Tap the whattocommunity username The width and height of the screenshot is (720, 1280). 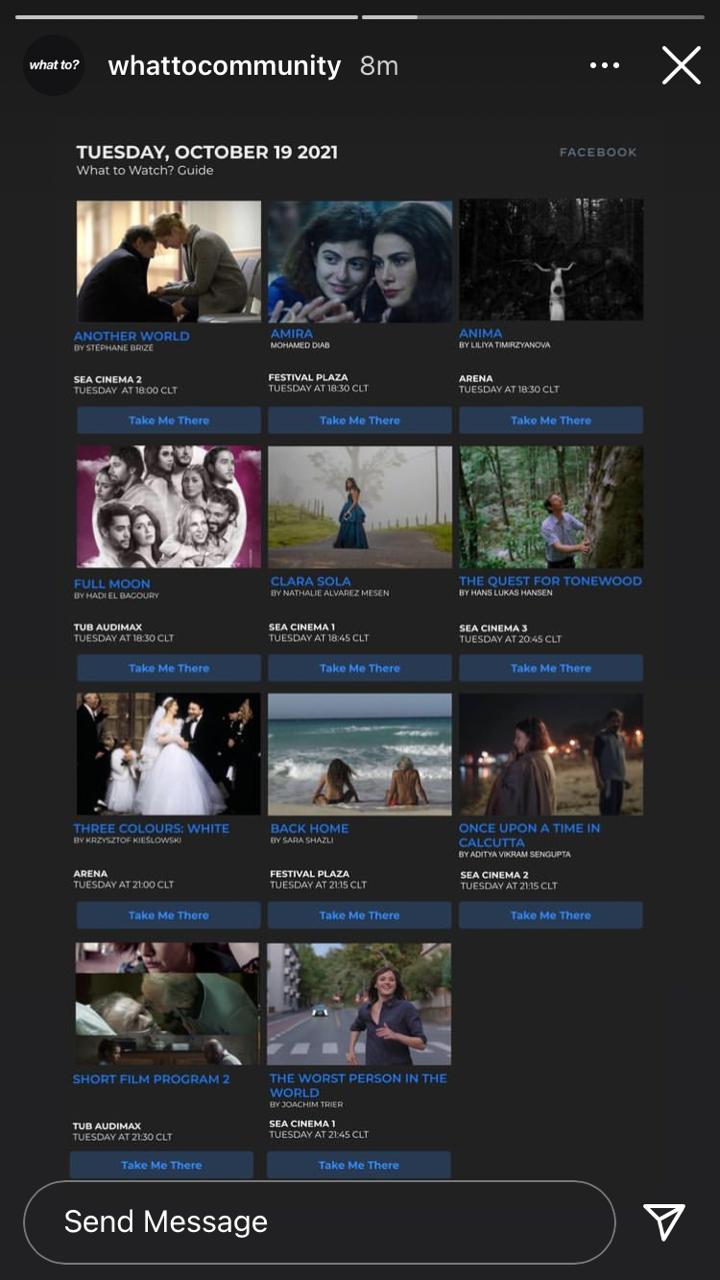click(224, 66)
